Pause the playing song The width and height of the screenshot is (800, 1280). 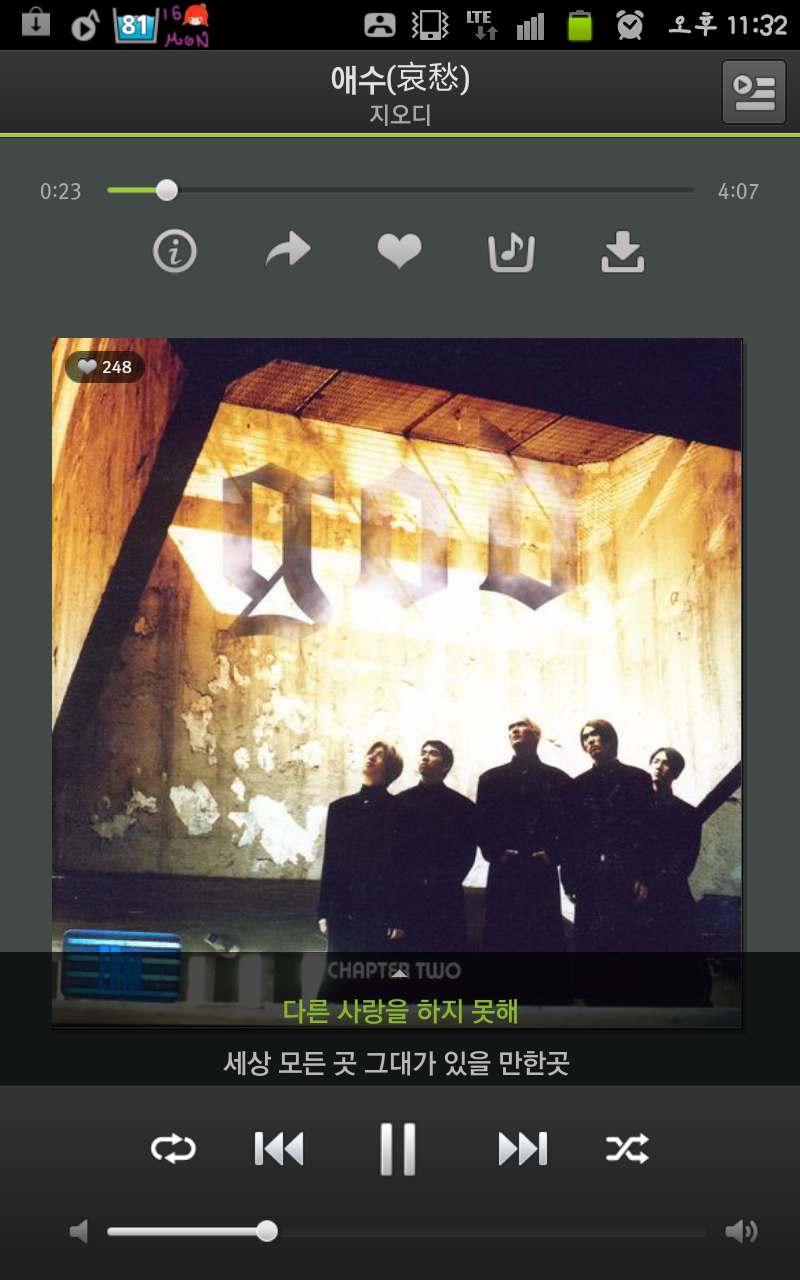pos(397,1148)
